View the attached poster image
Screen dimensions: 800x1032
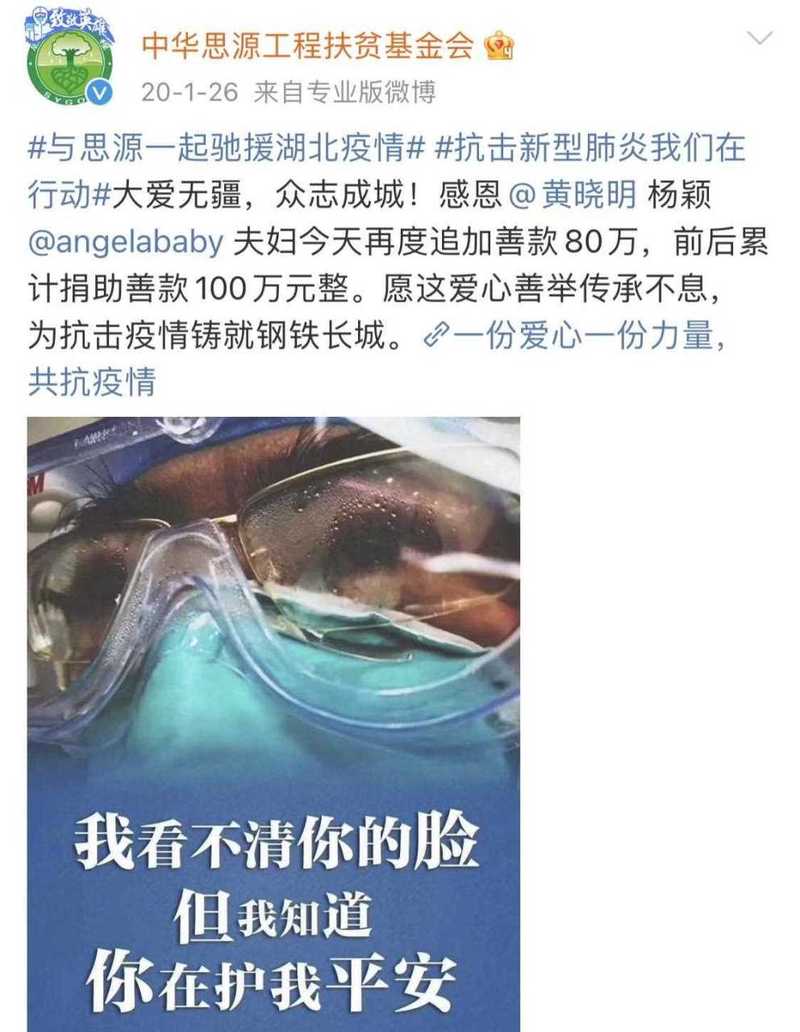(273, 720)
